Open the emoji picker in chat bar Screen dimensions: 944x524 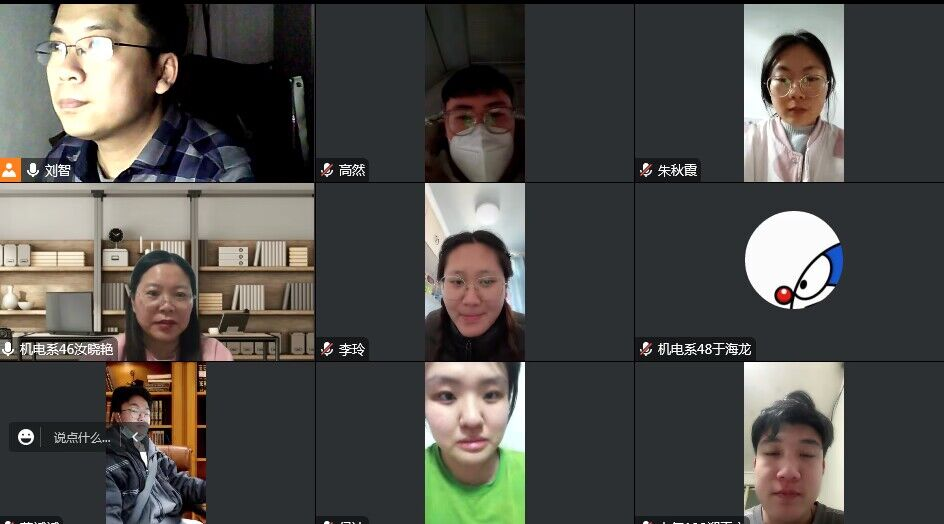pos(26,437)
